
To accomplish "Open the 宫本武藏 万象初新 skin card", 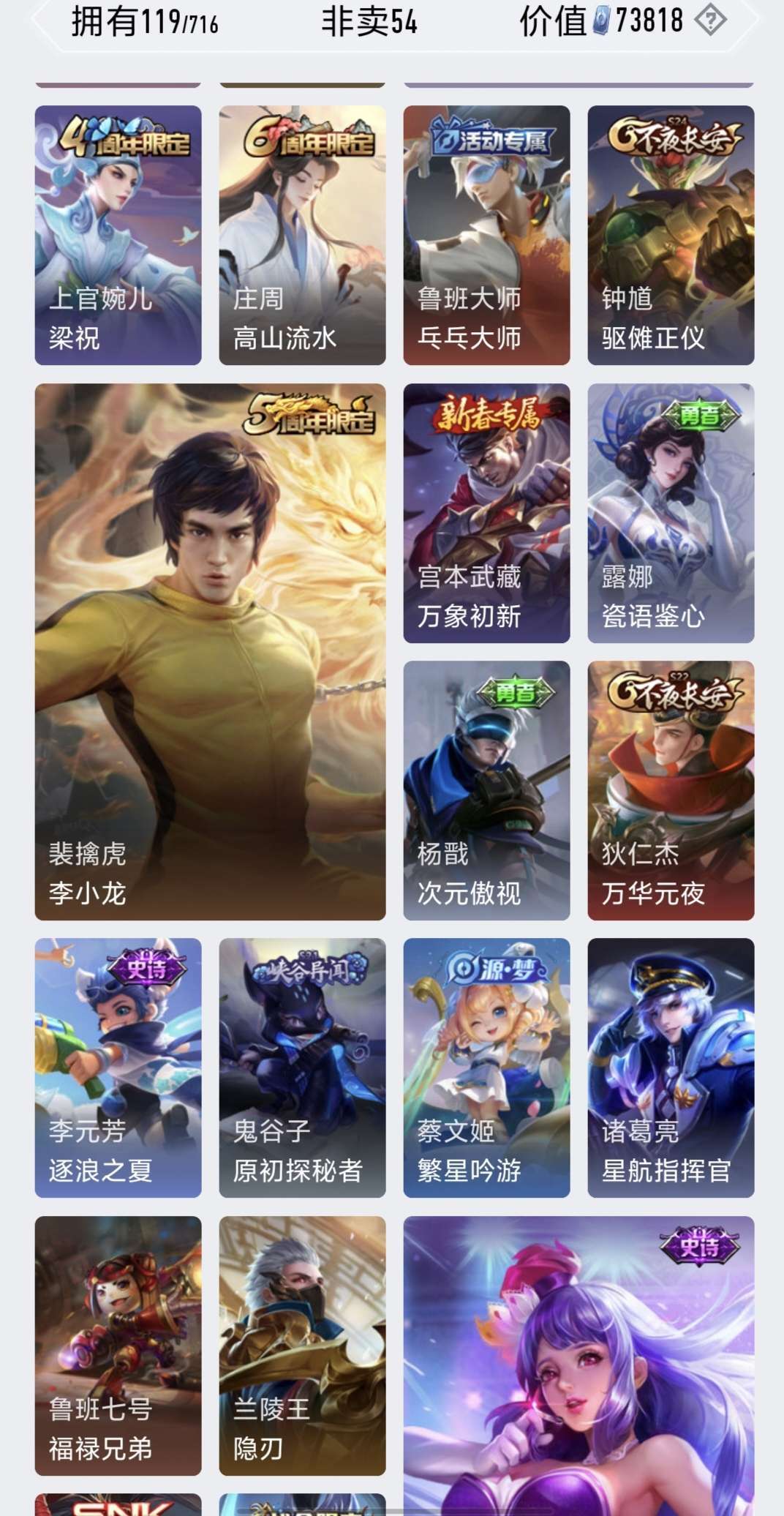I will tap(486, 513).
